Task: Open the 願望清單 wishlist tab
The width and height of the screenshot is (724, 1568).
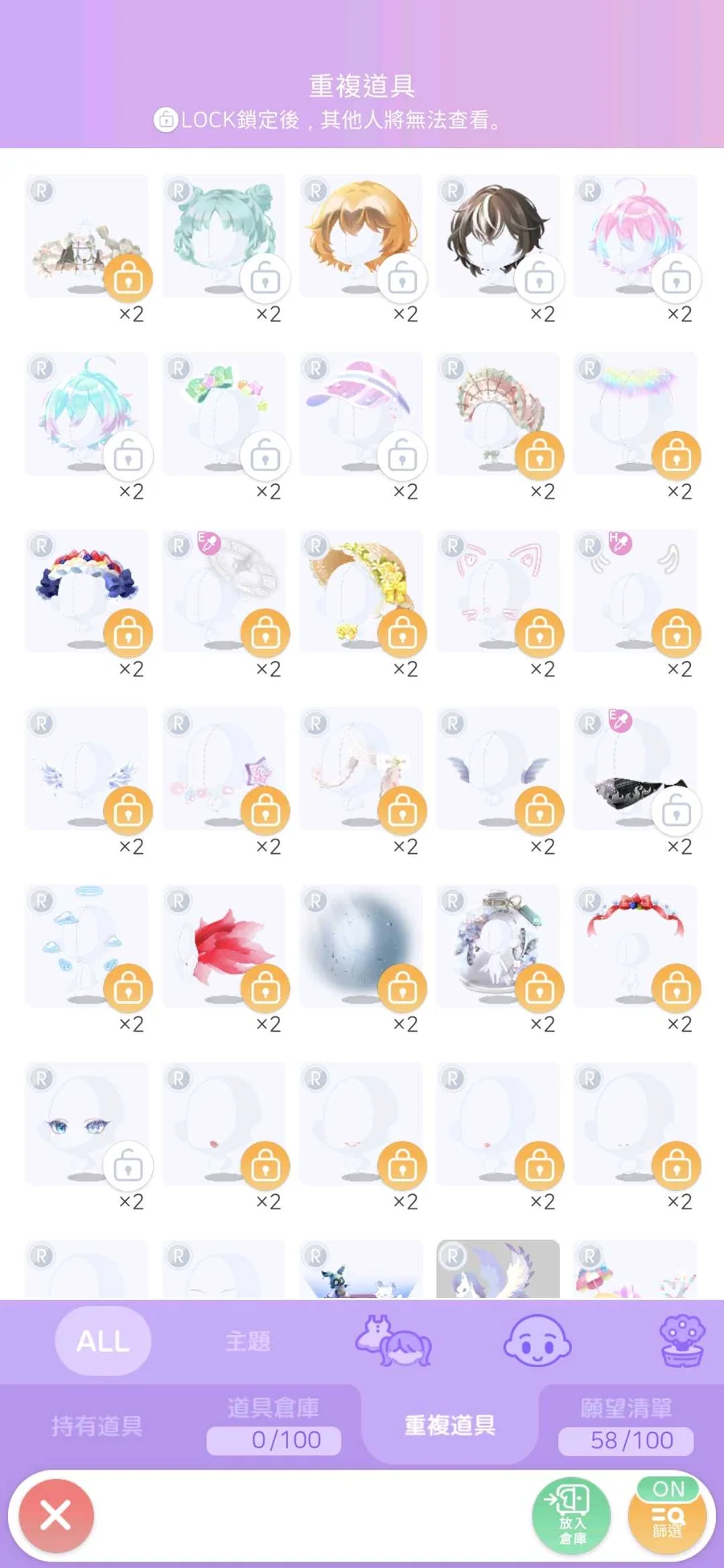Action: pos(626,1424)
